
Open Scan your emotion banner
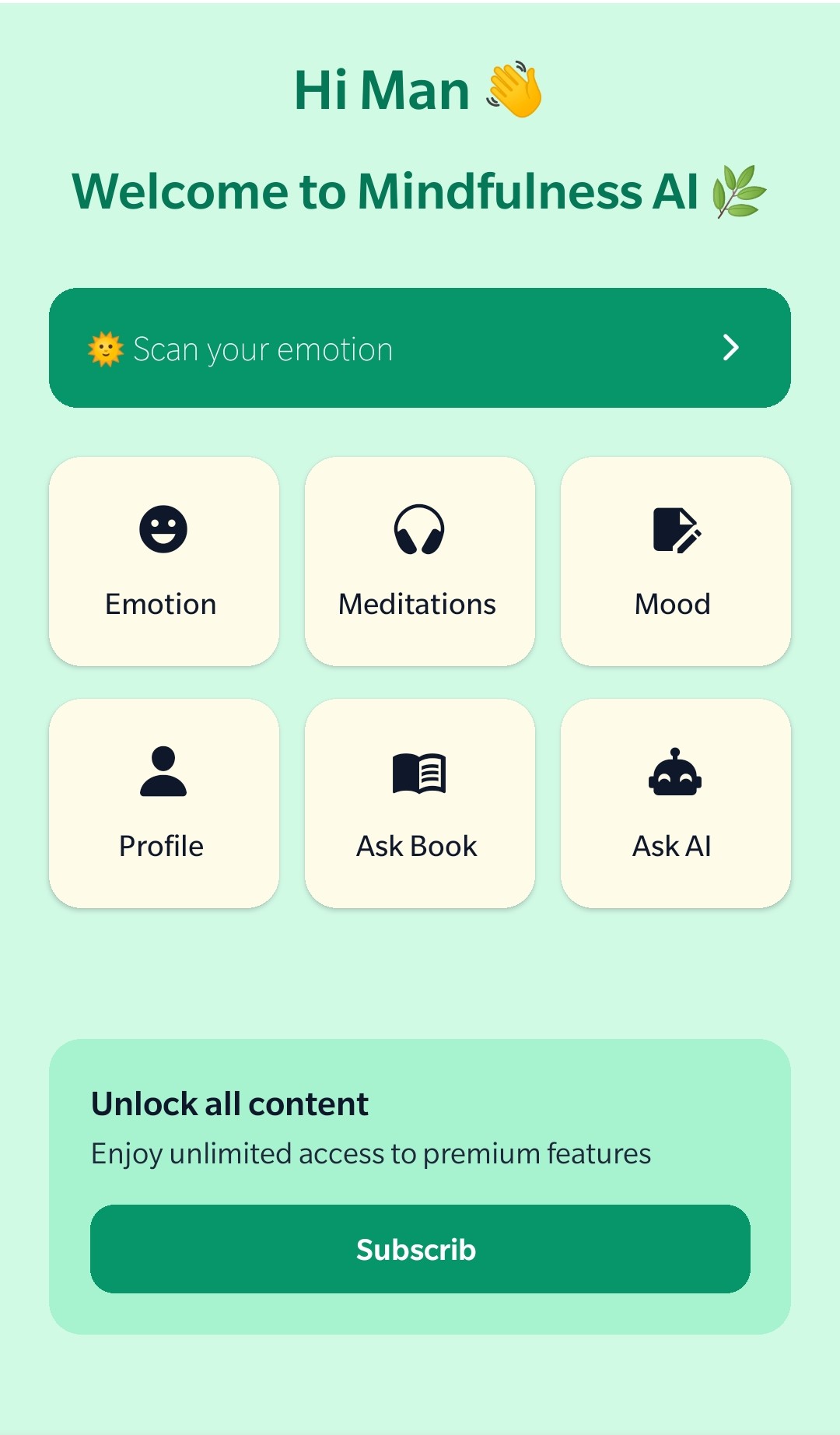pos(420,348)
